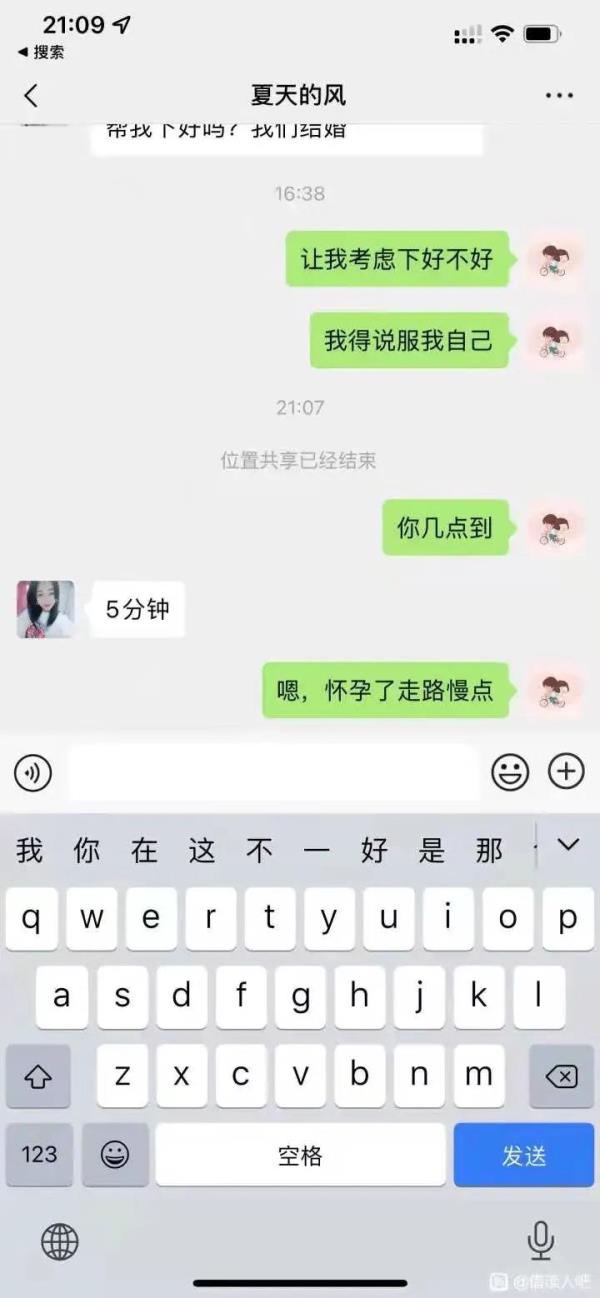Open the keyboard emoji key
This screenshot has height=1298, width=600.
click(115, 1155)
